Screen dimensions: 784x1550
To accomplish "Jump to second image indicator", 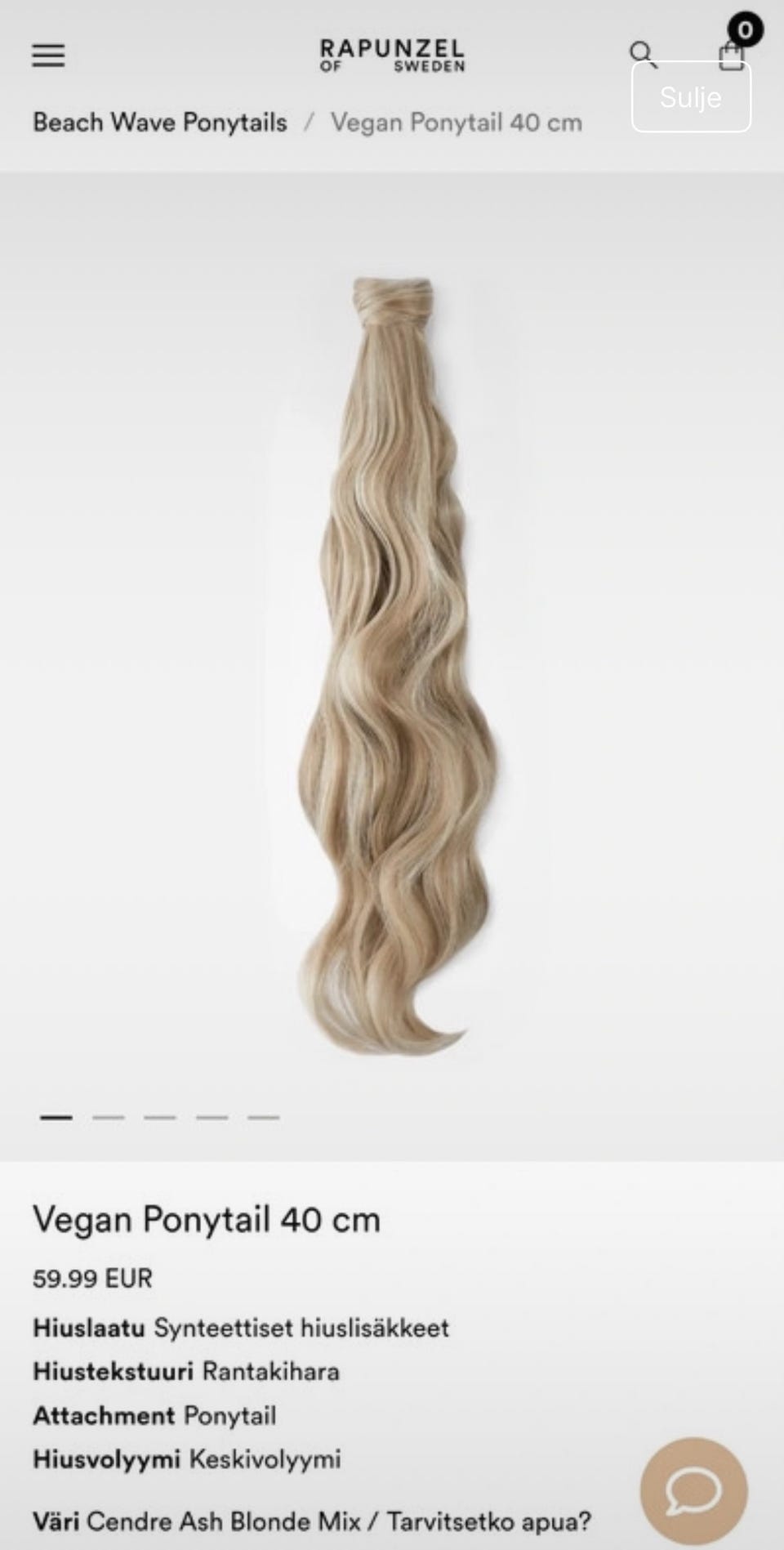I will click(109, 1117).
